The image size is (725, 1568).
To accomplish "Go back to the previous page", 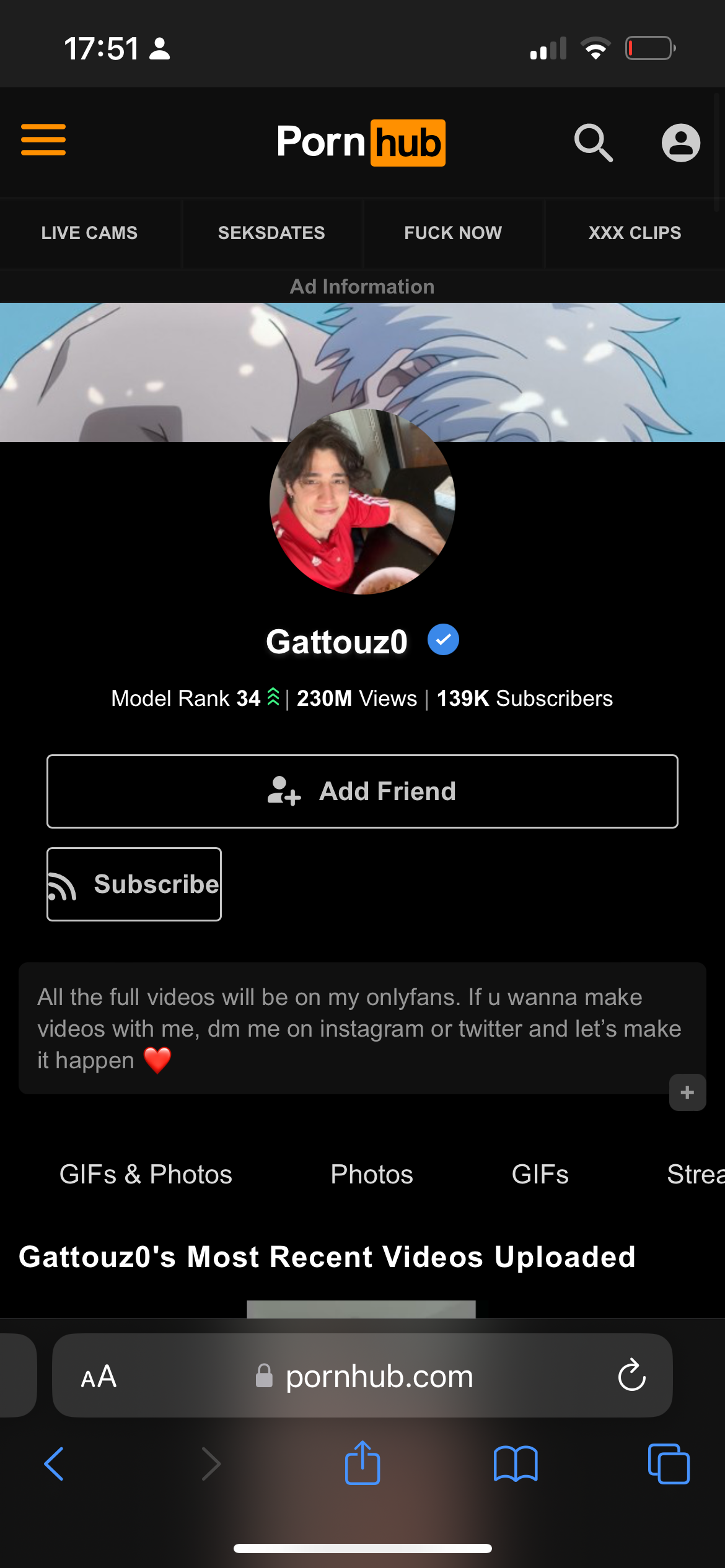I will pos(54,1464).
